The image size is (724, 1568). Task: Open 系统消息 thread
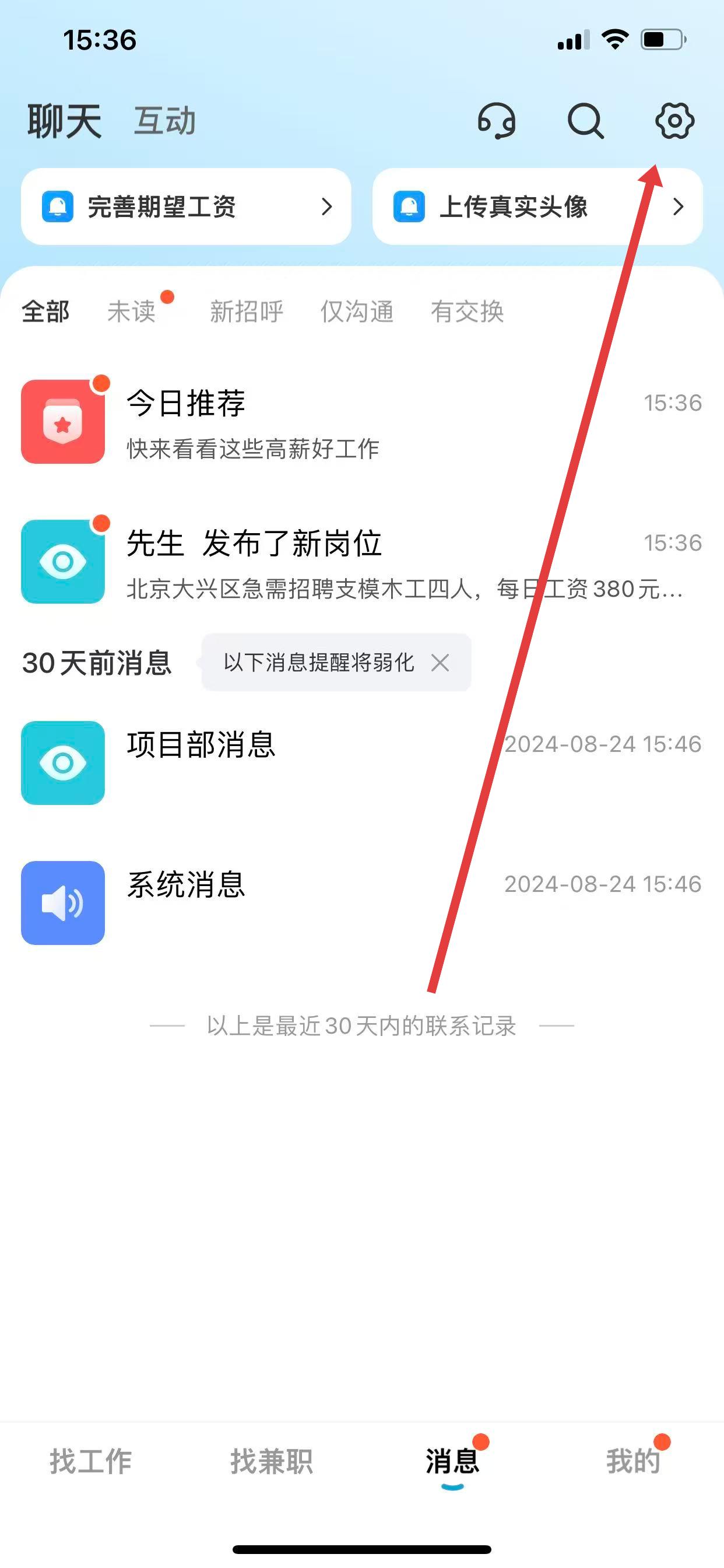point(361,902)
